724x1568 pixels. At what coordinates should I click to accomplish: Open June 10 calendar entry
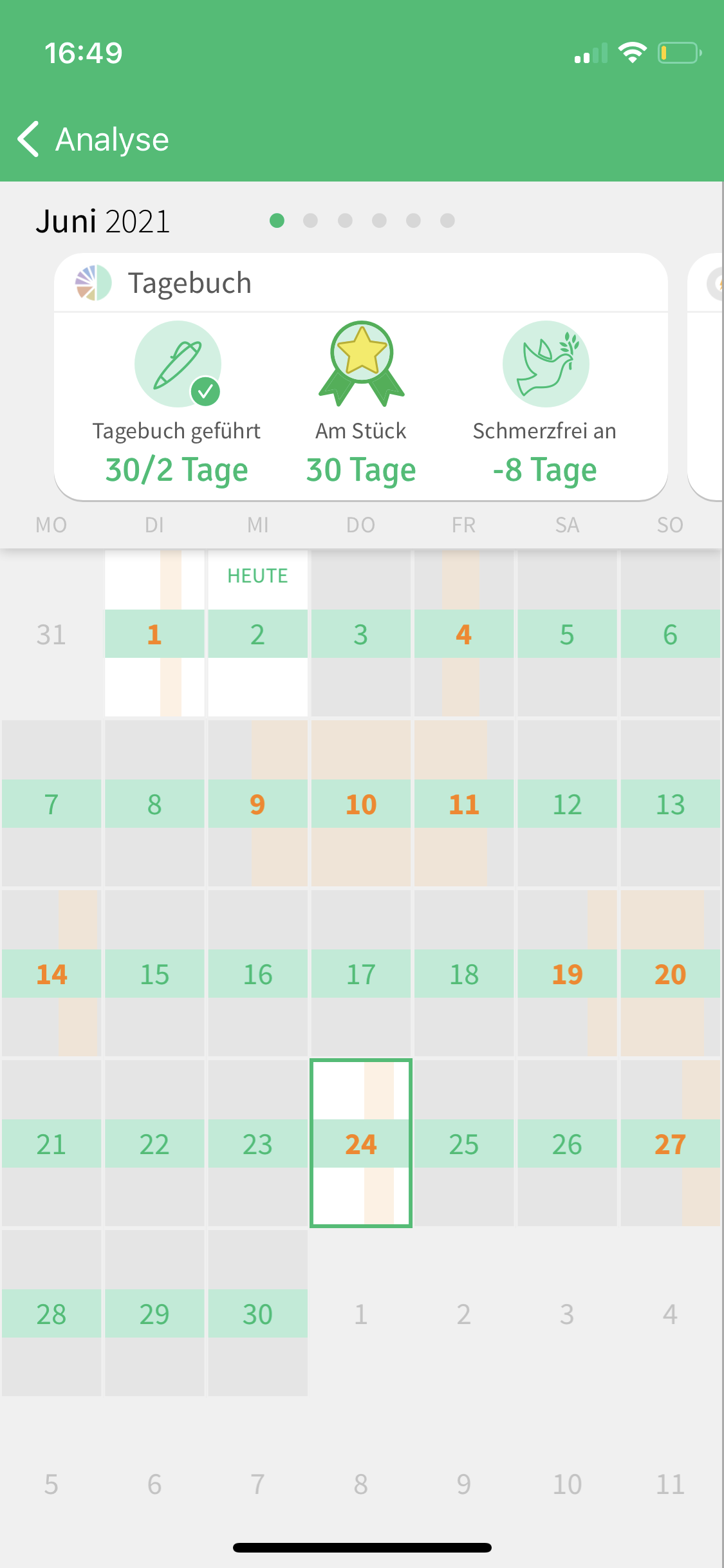360,804
